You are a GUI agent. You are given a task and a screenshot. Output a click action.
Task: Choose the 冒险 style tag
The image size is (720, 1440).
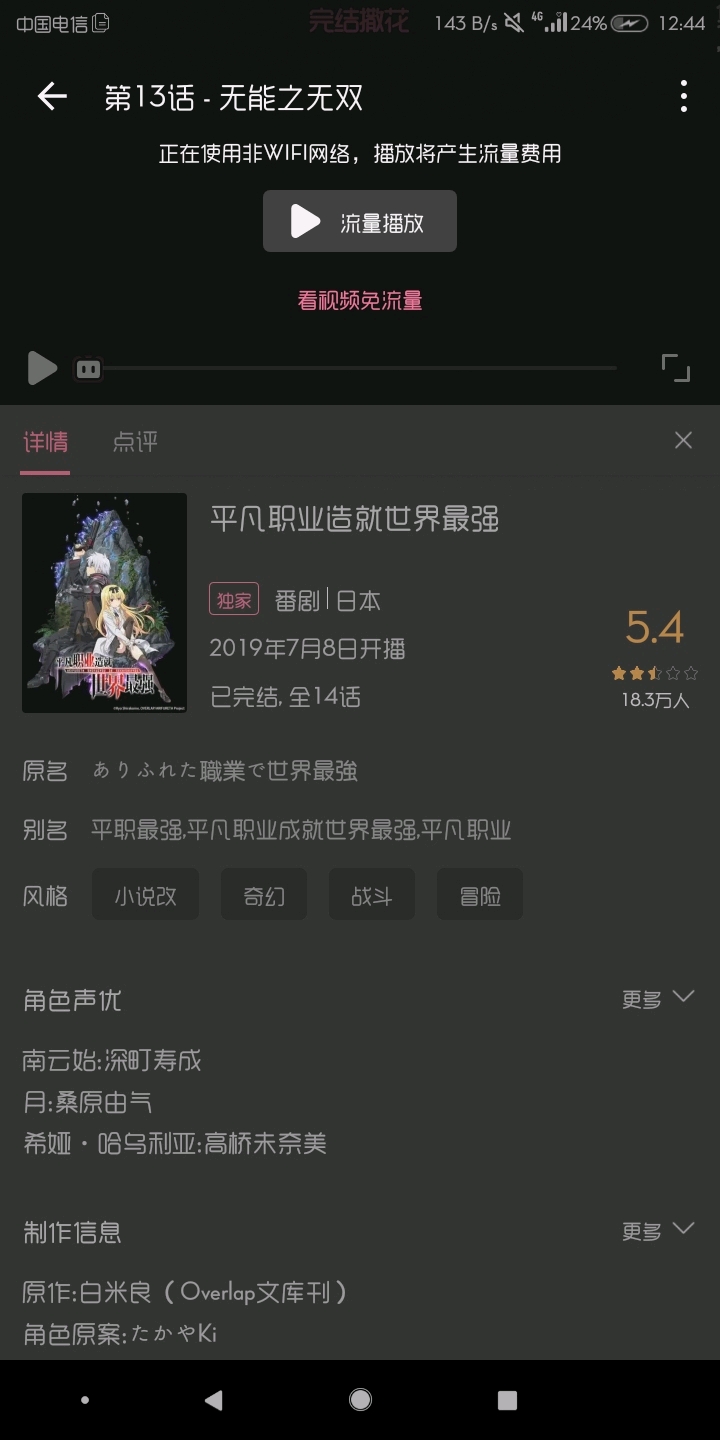pos(479,895)
